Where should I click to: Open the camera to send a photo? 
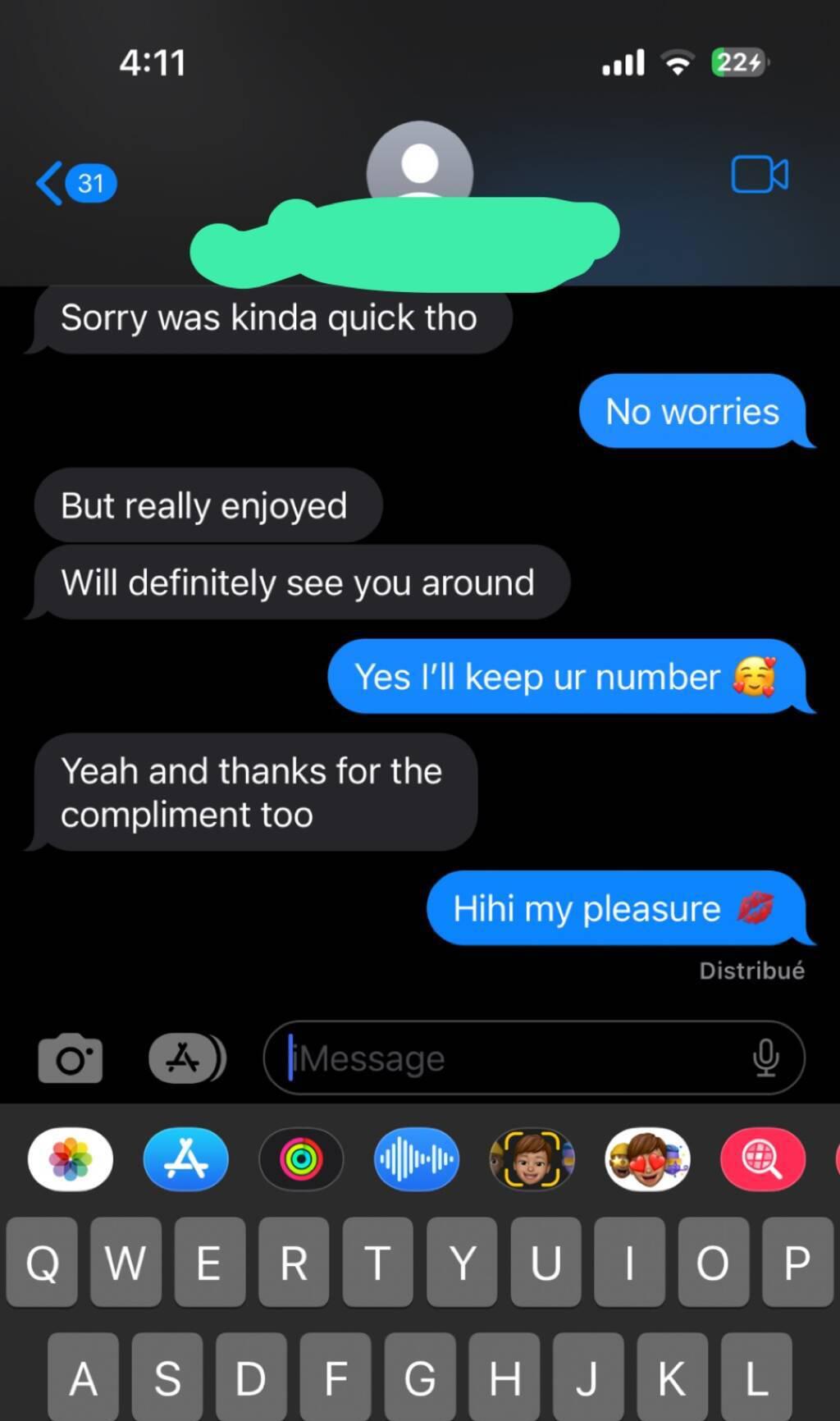(x=71, y=1058)
